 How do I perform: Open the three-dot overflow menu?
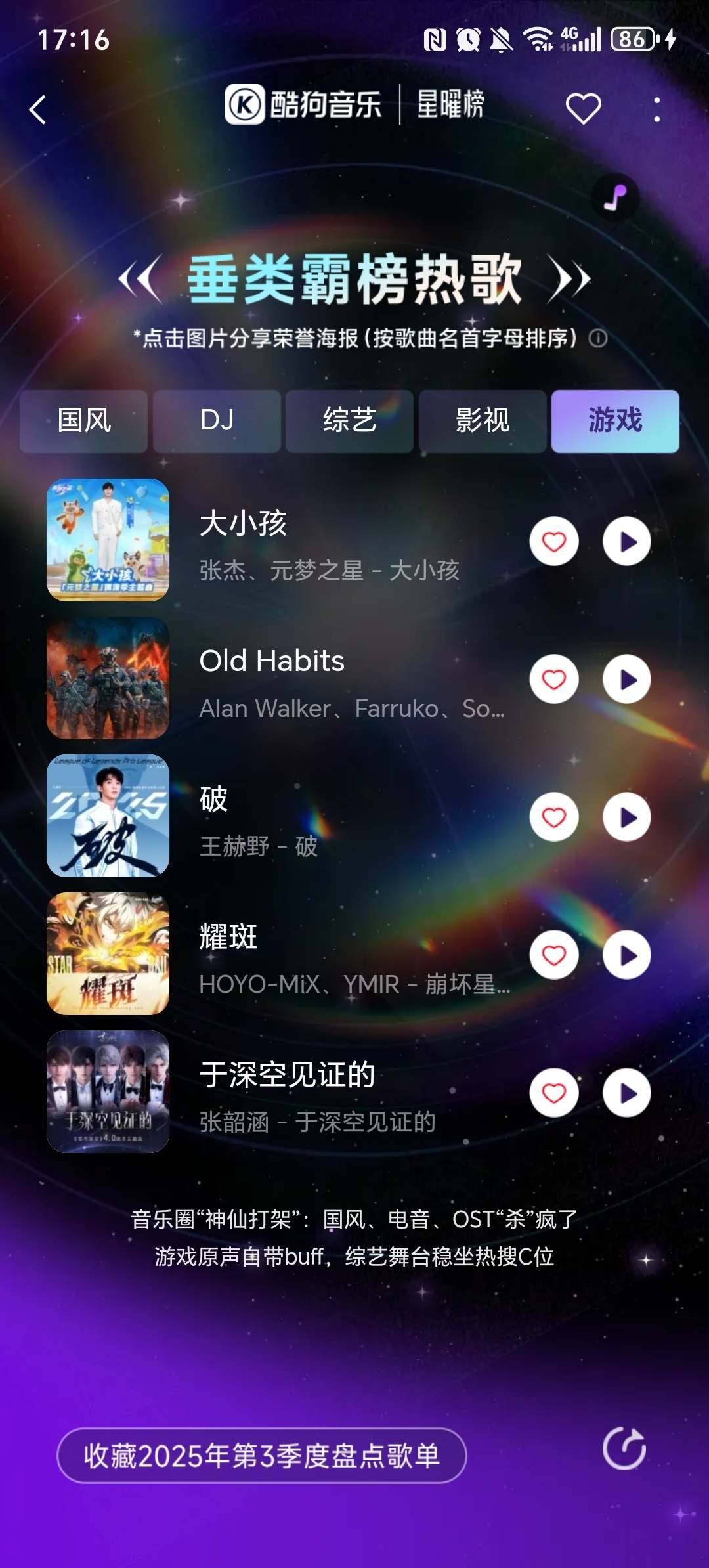click(656, 110)
